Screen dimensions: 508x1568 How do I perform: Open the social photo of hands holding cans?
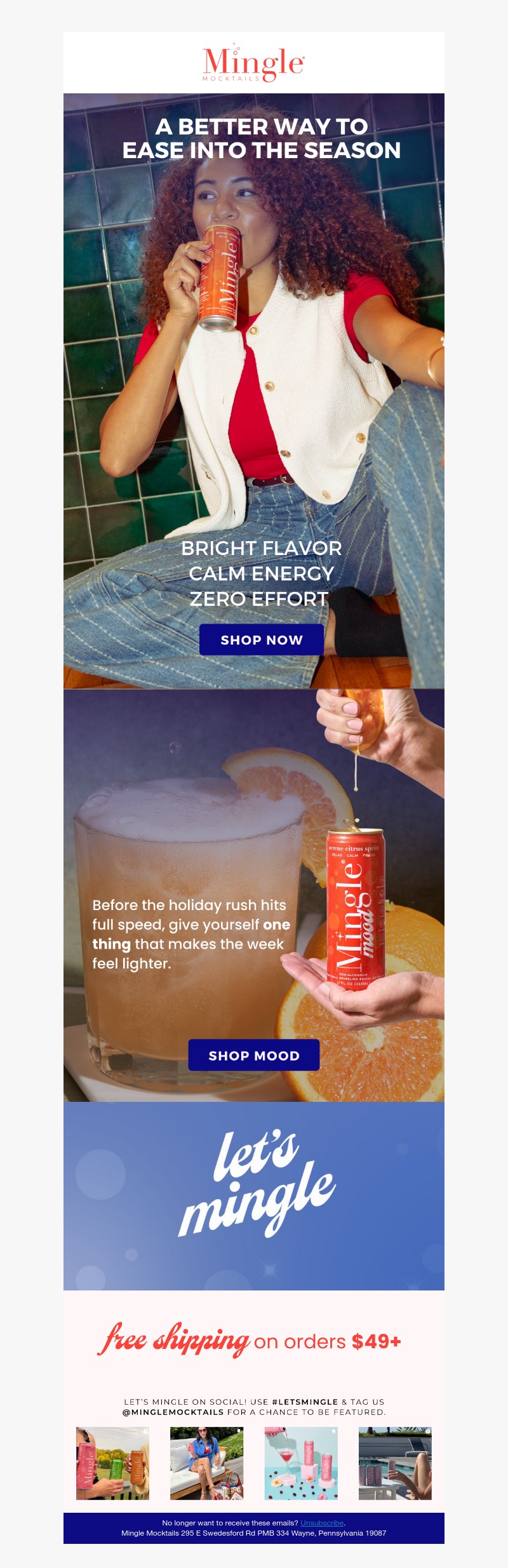pyautogui.click(x=112, y=1463)
